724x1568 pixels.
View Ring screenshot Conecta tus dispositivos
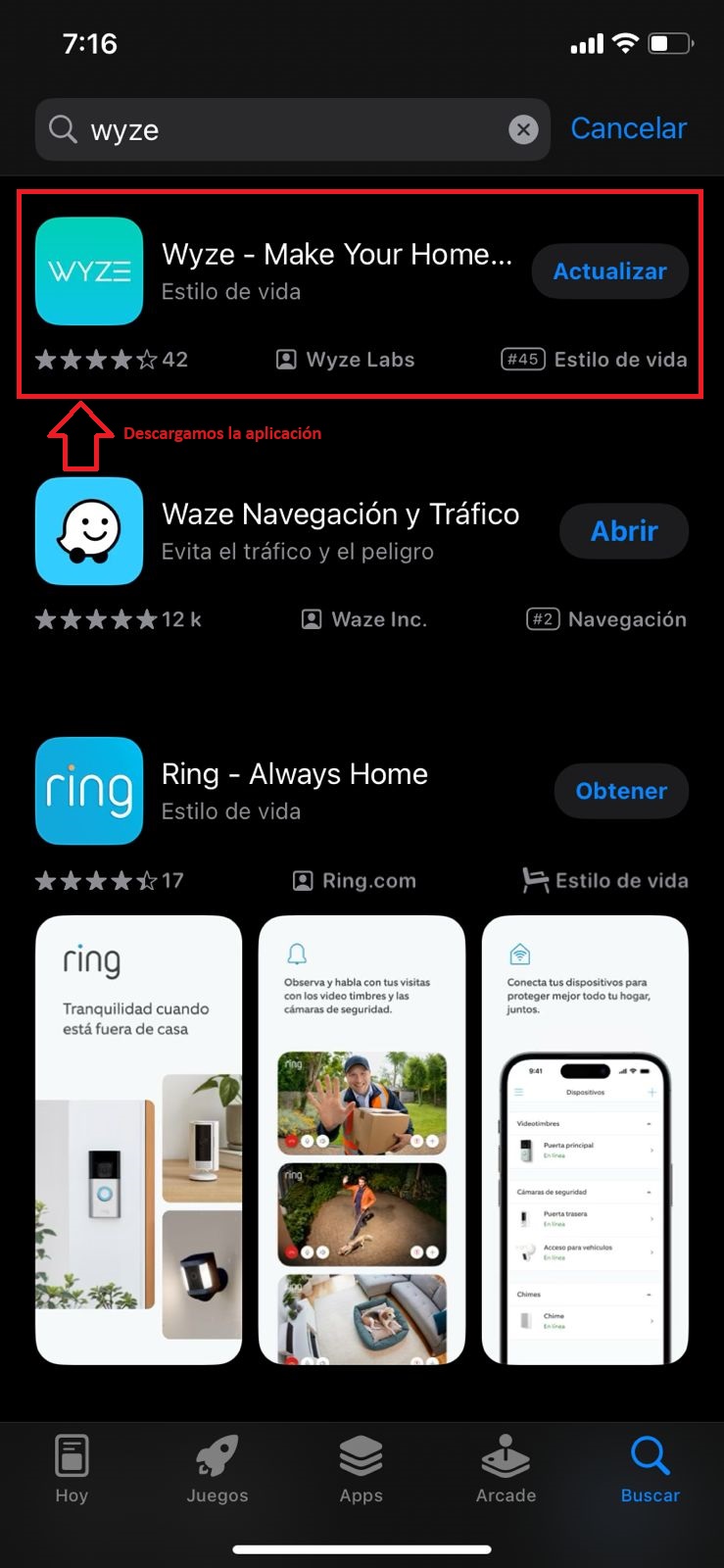coord(585,1140)
